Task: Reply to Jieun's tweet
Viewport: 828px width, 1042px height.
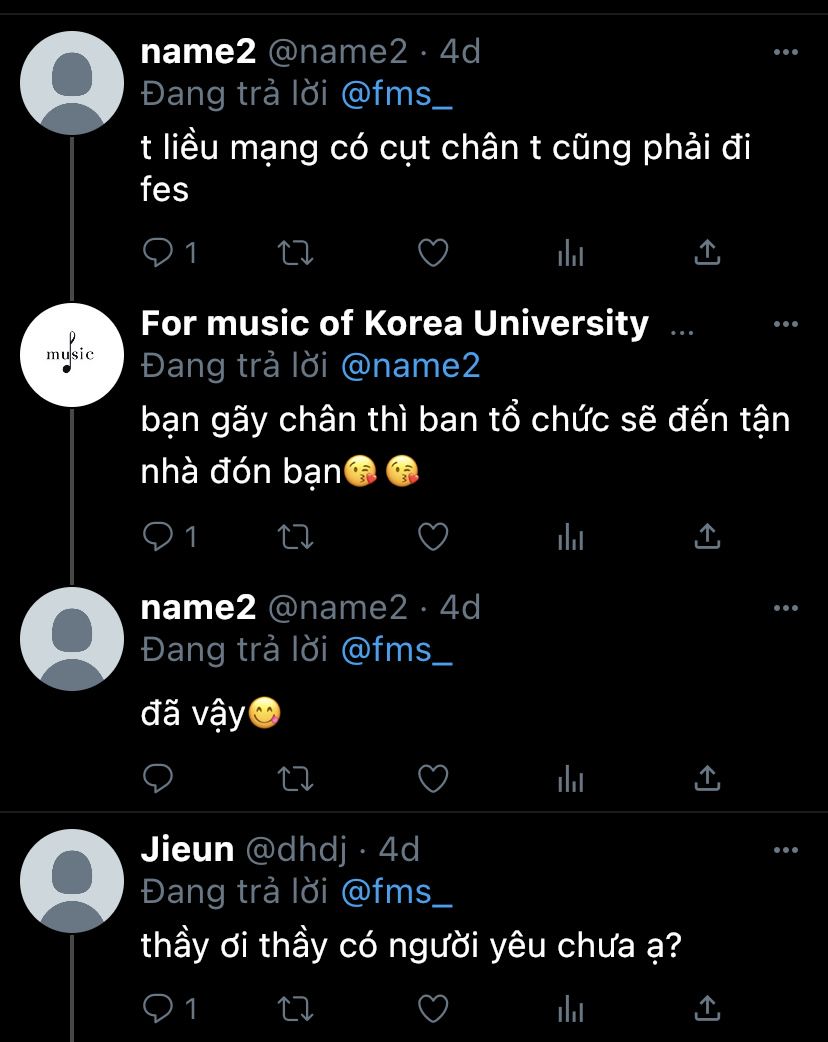Action: tap(159, 1007)
